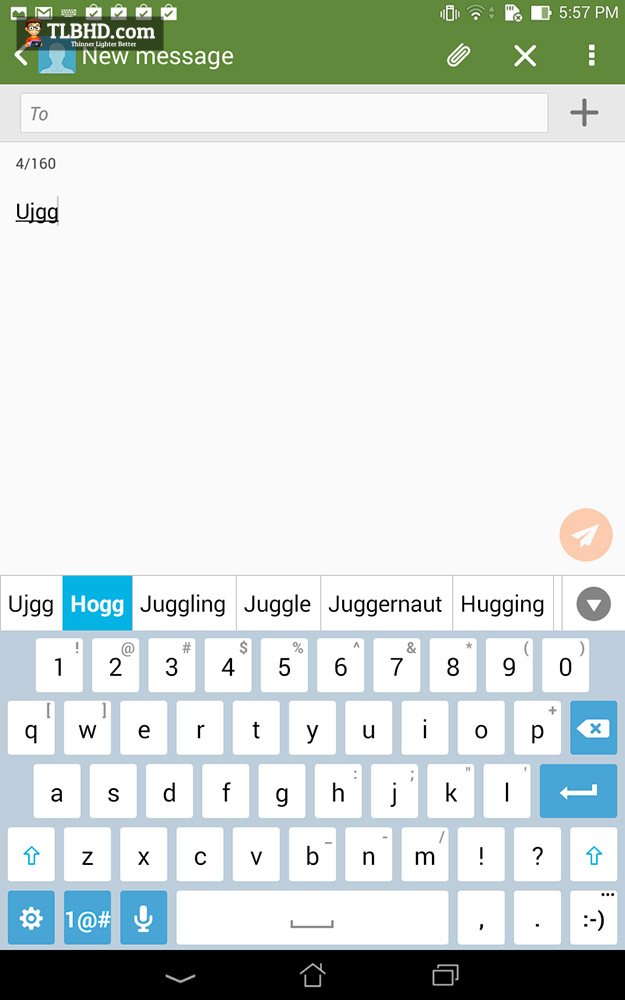This screenshot has height=1000, width=625.
Task: Delete a character with the backspace key
Action: coord(594,728)
